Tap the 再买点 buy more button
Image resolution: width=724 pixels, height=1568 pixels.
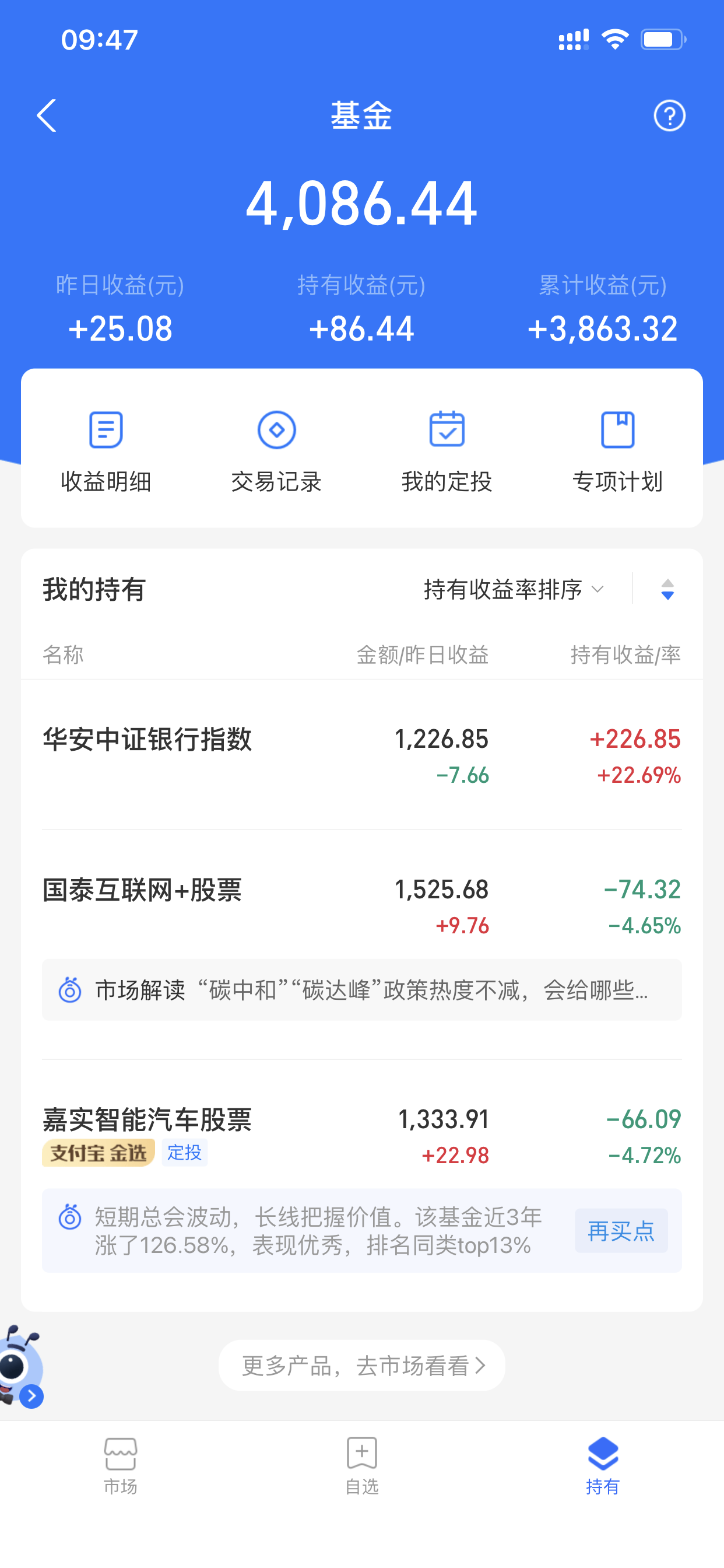[x=621, y=1231]
